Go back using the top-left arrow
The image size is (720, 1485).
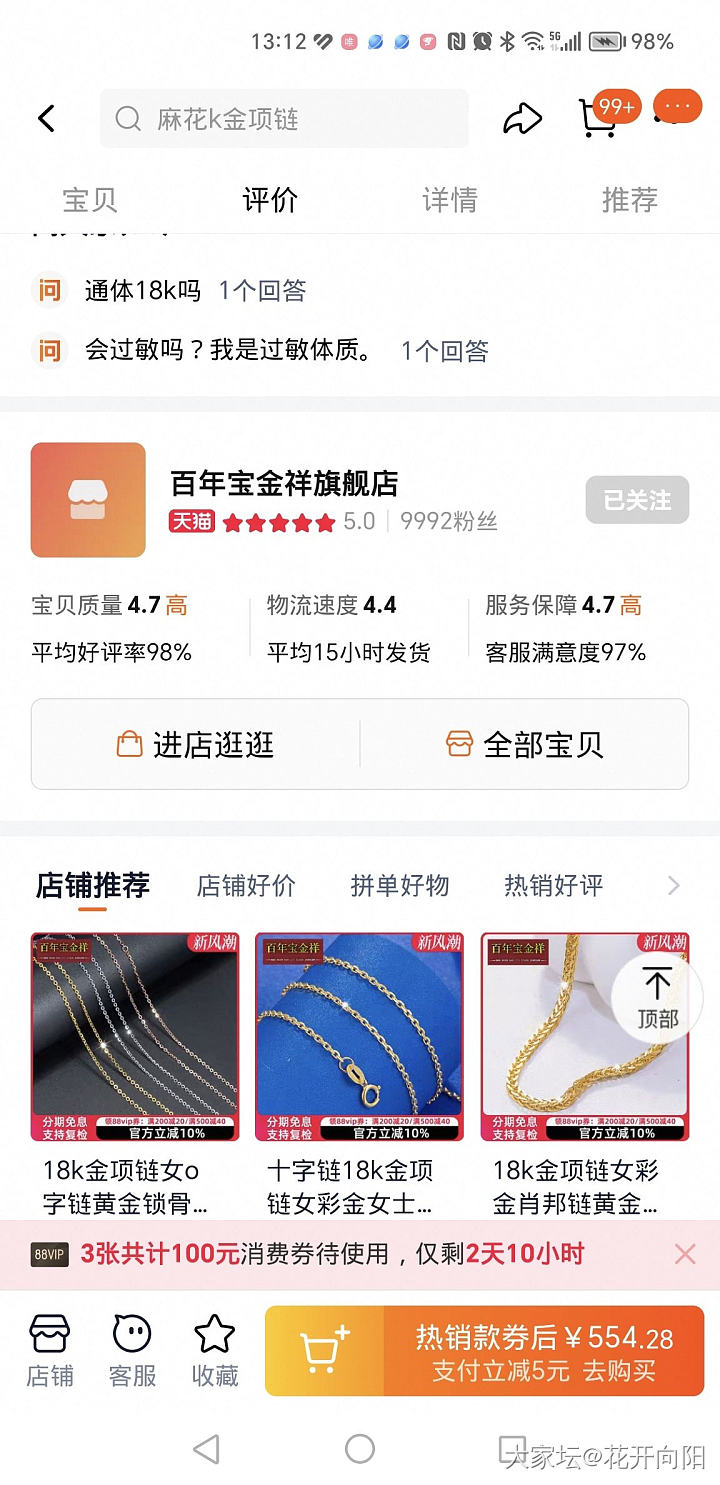[46, 119]
